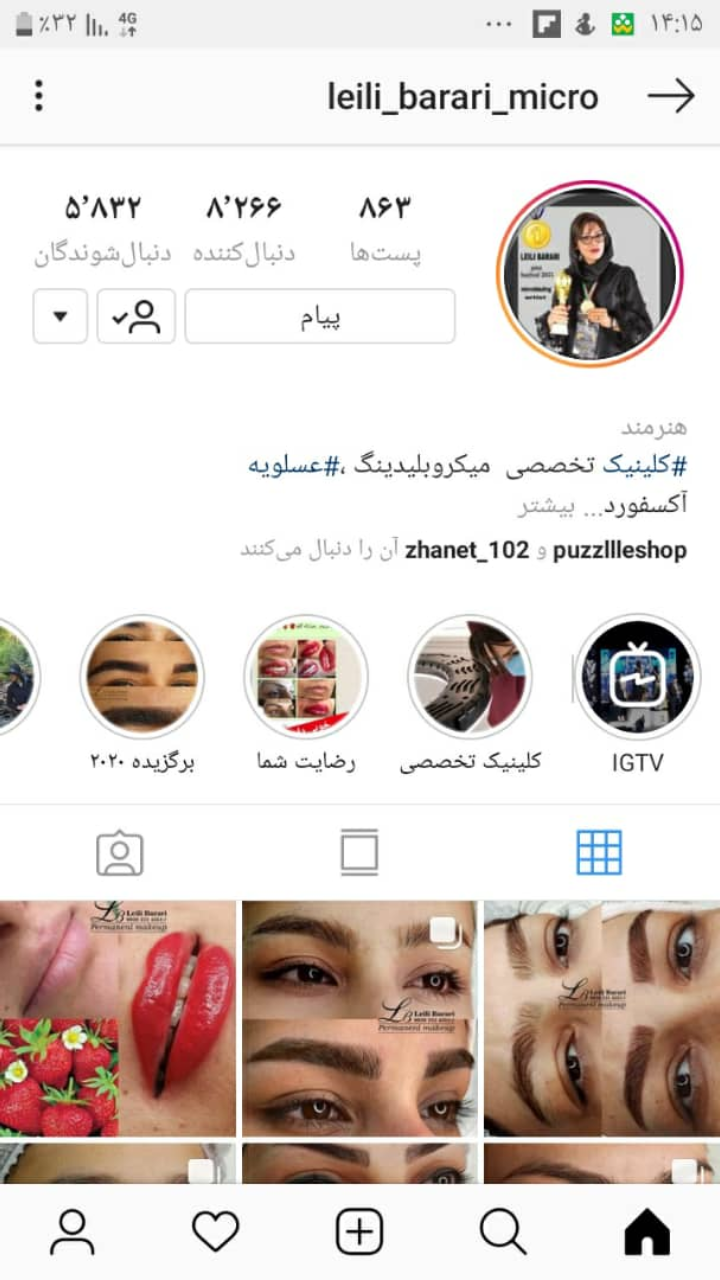Open the #عسلویه hashtag
Viewport: 720px width, 1280px height.
(x=291, y=465)
